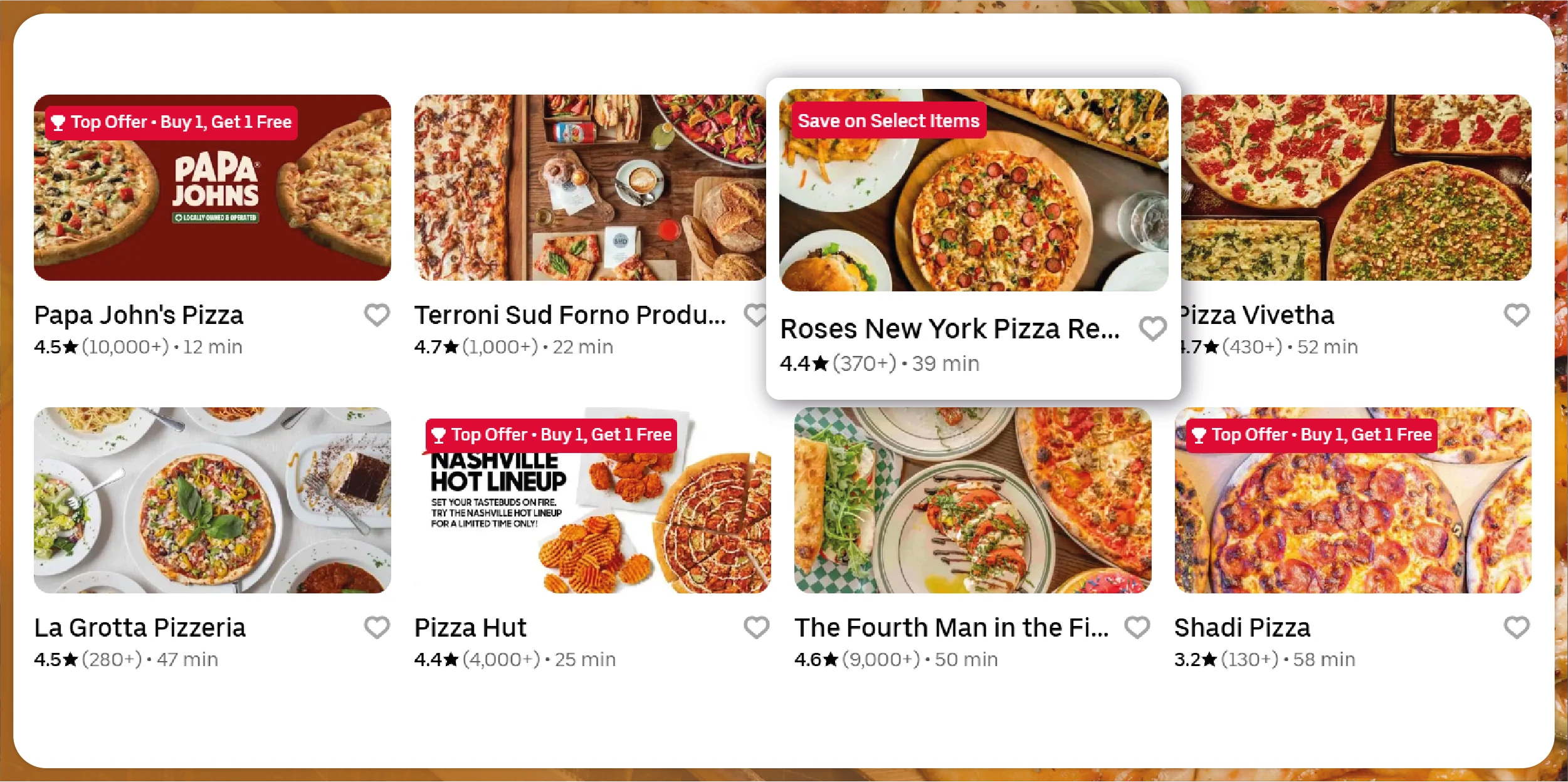Image resolution: width=1568 pixels, height=782 pixels.
Task: Favorite Roses New York Pizza
Action: [1152, 328]
